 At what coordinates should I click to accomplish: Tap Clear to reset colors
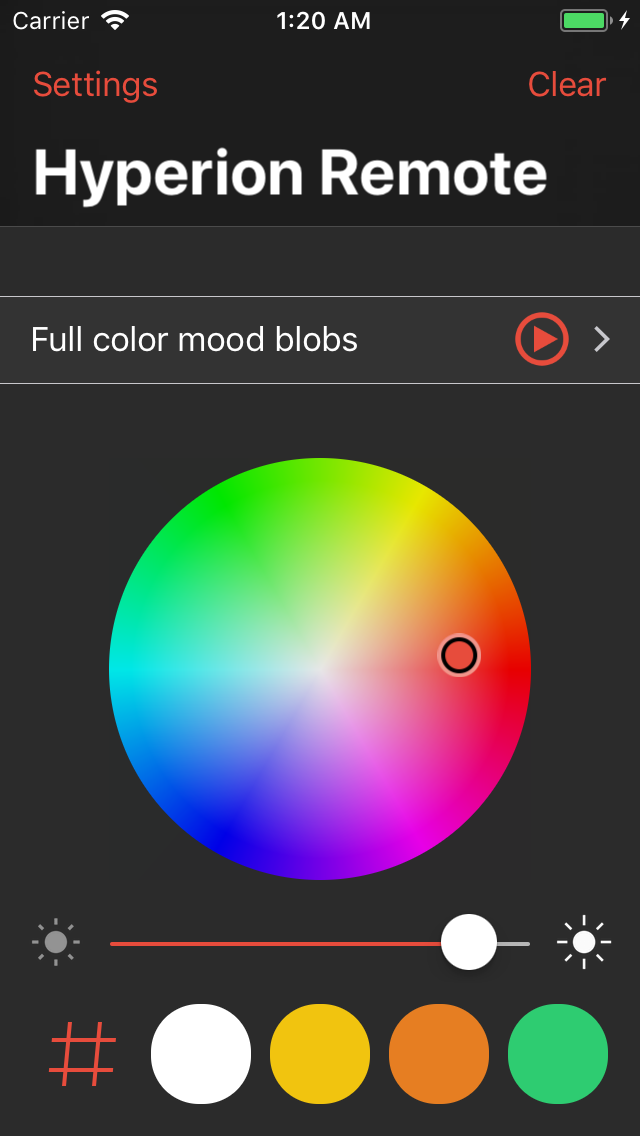pos(566,85)
